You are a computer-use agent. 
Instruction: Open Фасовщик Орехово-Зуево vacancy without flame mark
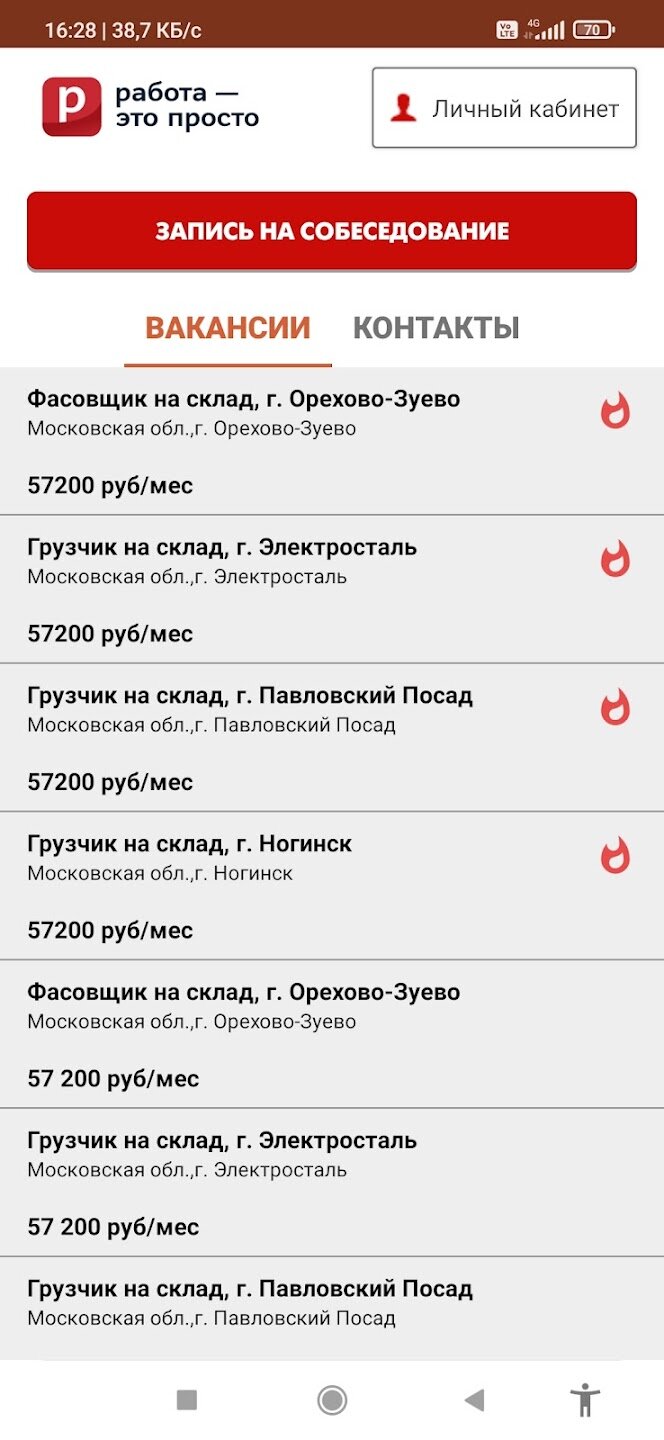300,1033
